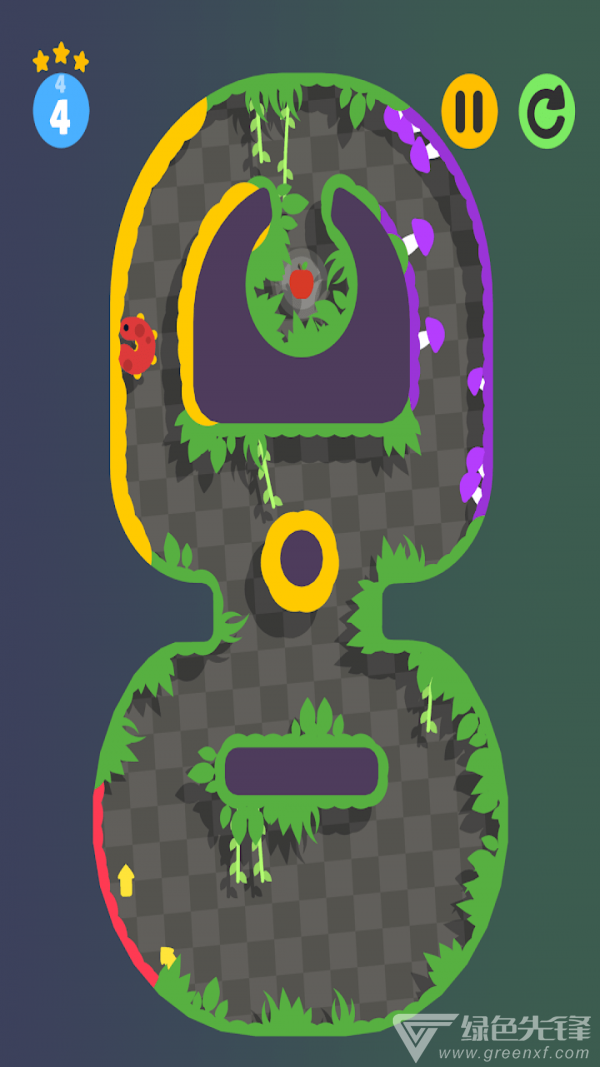
Task: Restart the current level
Action: click(547, 111)
